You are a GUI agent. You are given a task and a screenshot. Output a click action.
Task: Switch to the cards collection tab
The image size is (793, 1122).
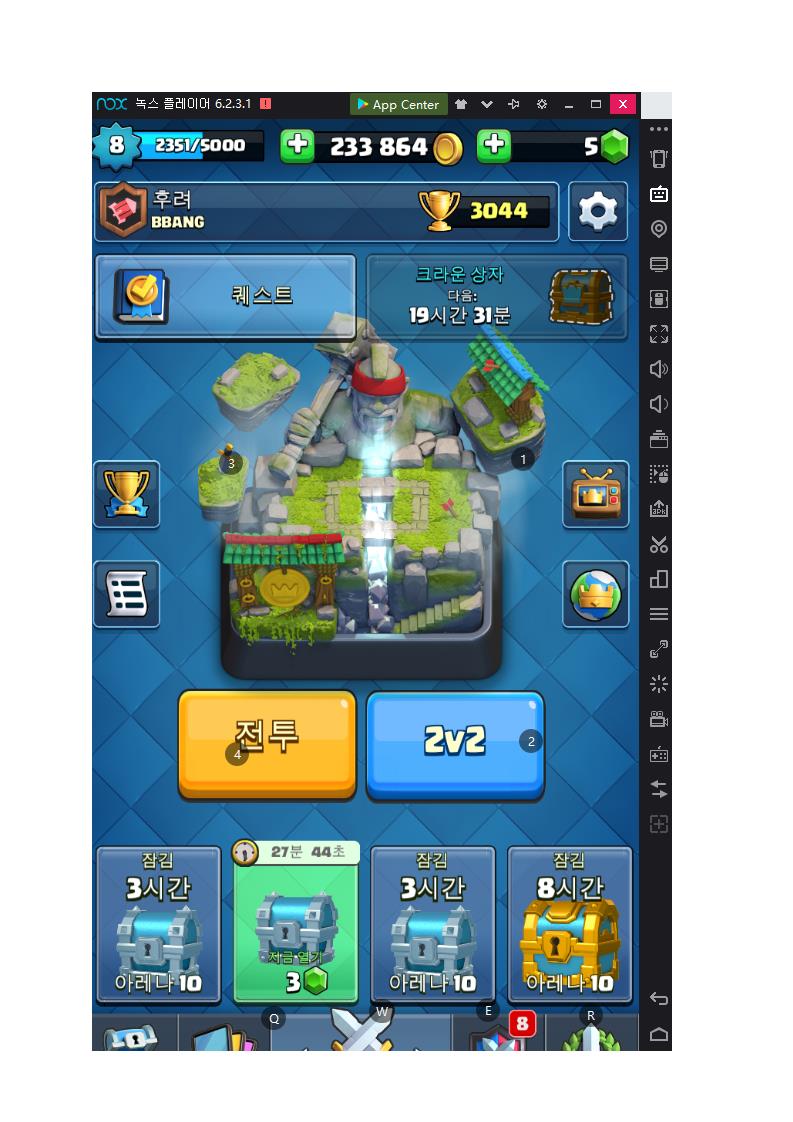224,1035
